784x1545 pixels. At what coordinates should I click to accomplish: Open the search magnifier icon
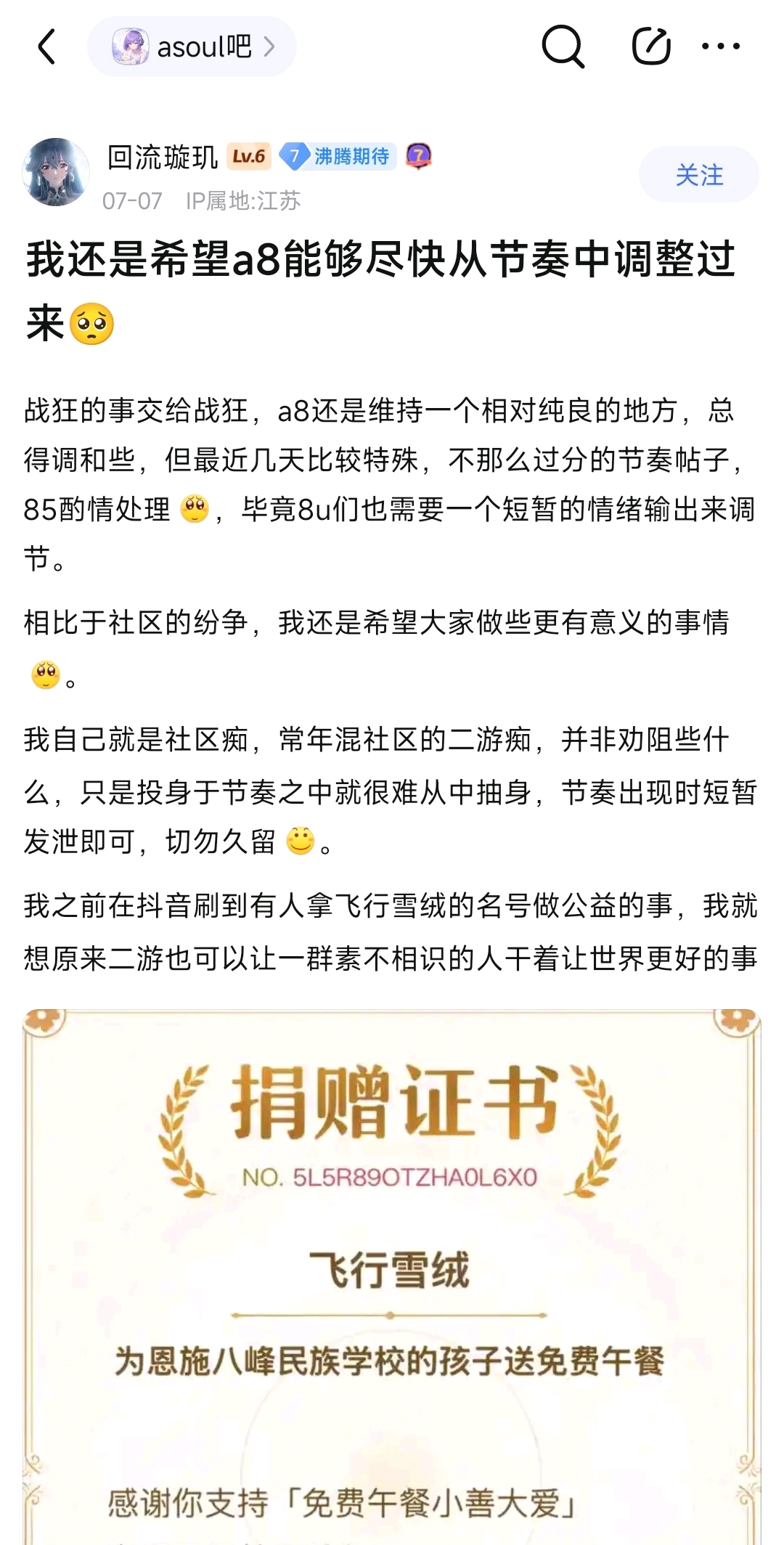(x=563, y=47)
